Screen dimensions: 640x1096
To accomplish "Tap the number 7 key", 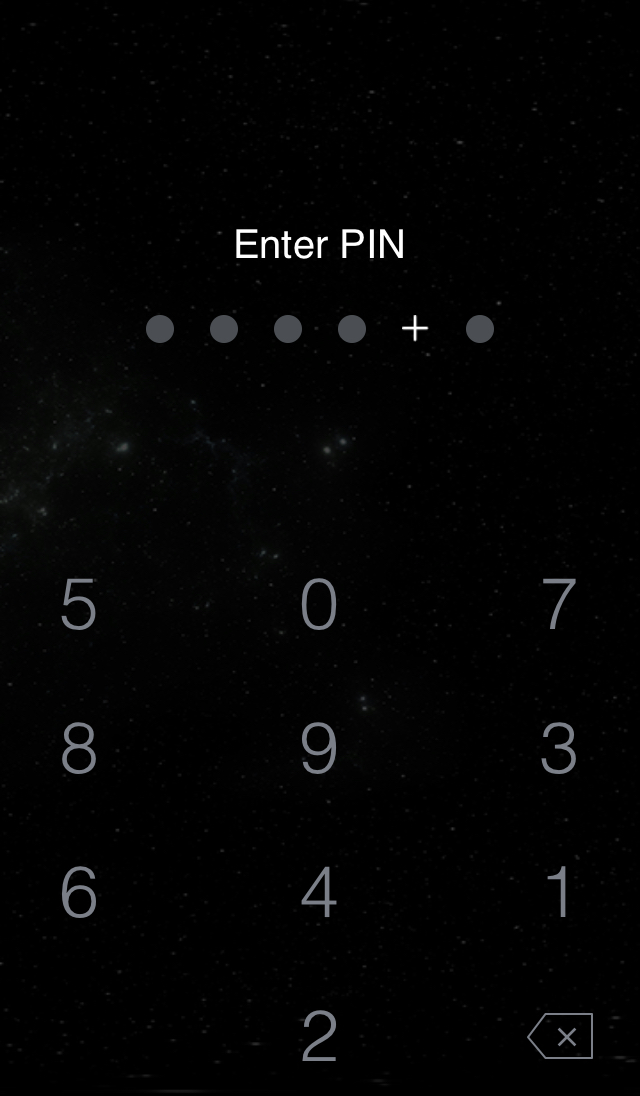I will click(x=559, y=605).
